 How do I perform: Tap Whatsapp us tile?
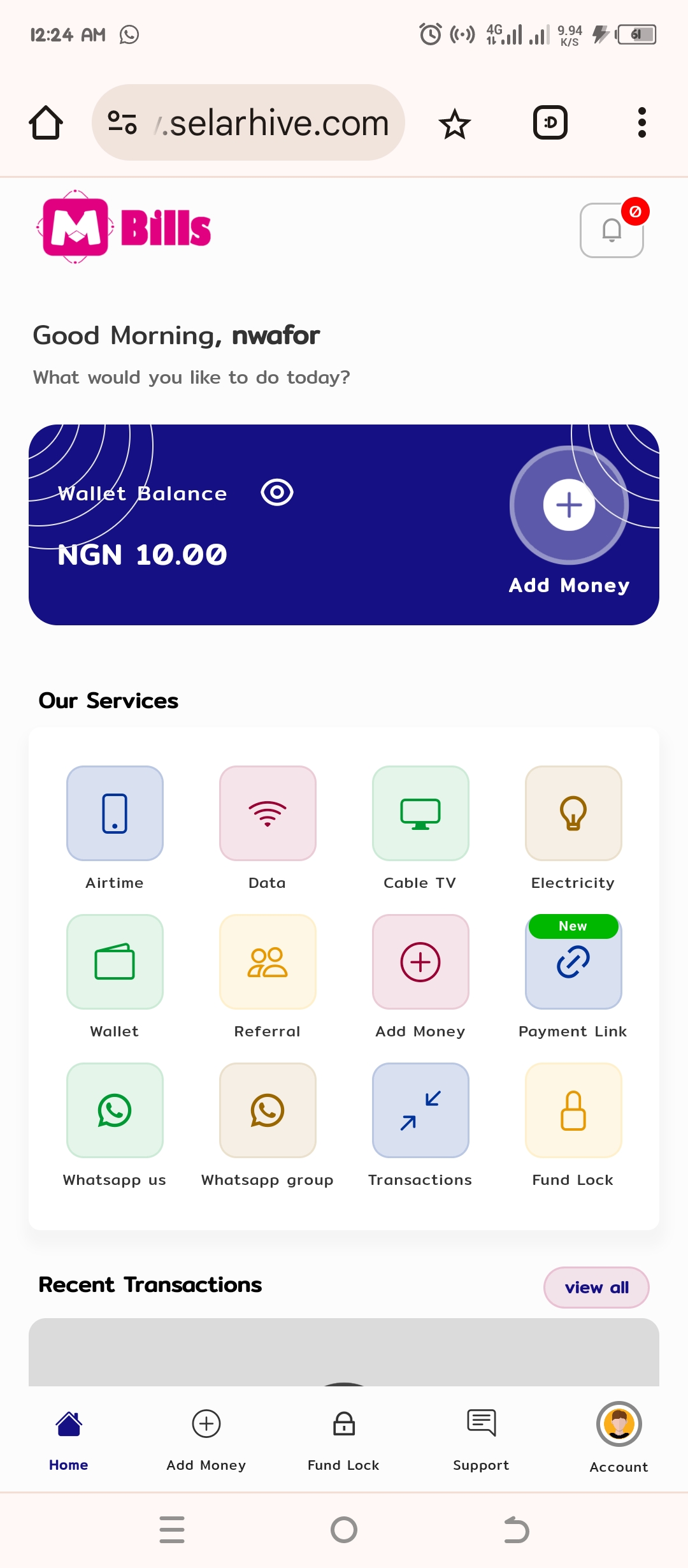click(x=115, y=1110)
